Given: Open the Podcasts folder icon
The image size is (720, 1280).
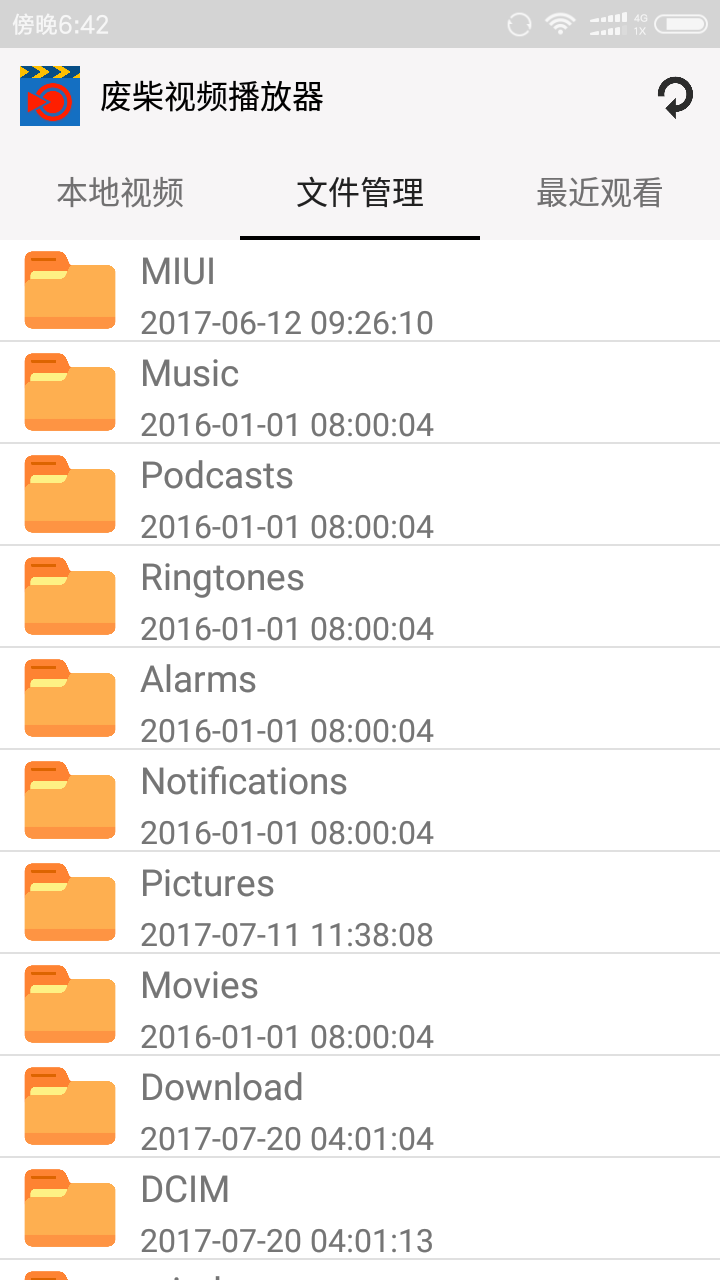Looking at the screenshot, I should click(69, 495).
